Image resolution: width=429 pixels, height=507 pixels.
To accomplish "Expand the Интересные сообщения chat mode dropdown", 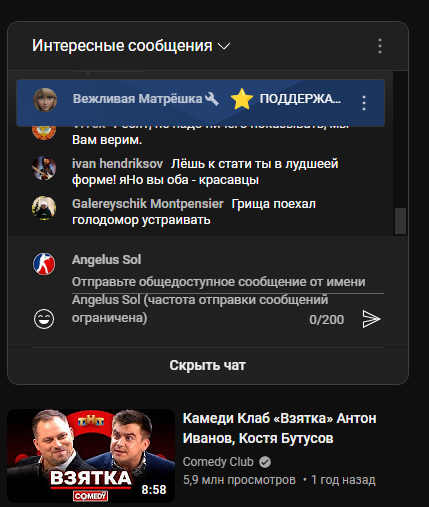I will click(131, 46).
